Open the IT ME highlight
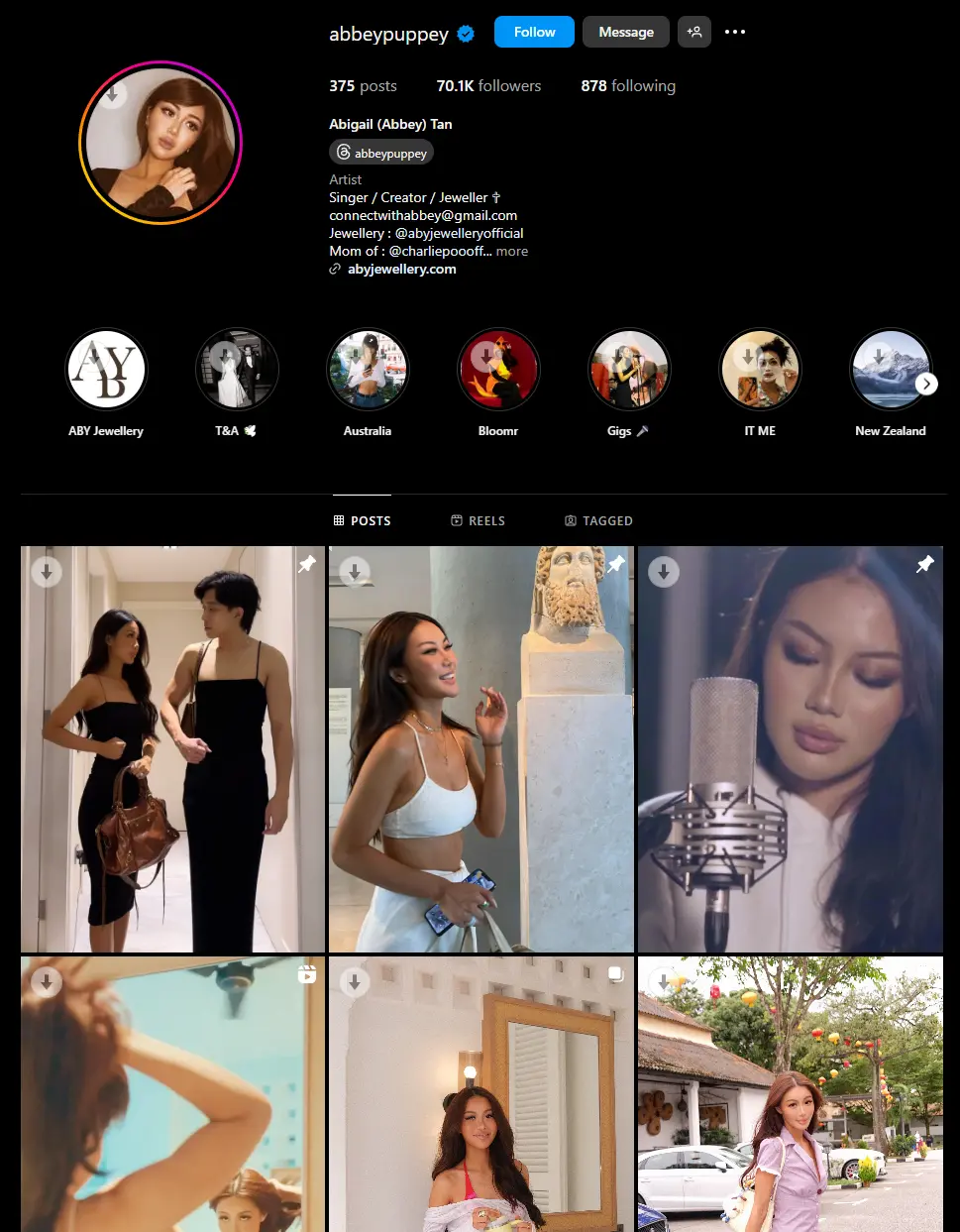This screenshot has width=960, height=1232. (x=760, y=370)
